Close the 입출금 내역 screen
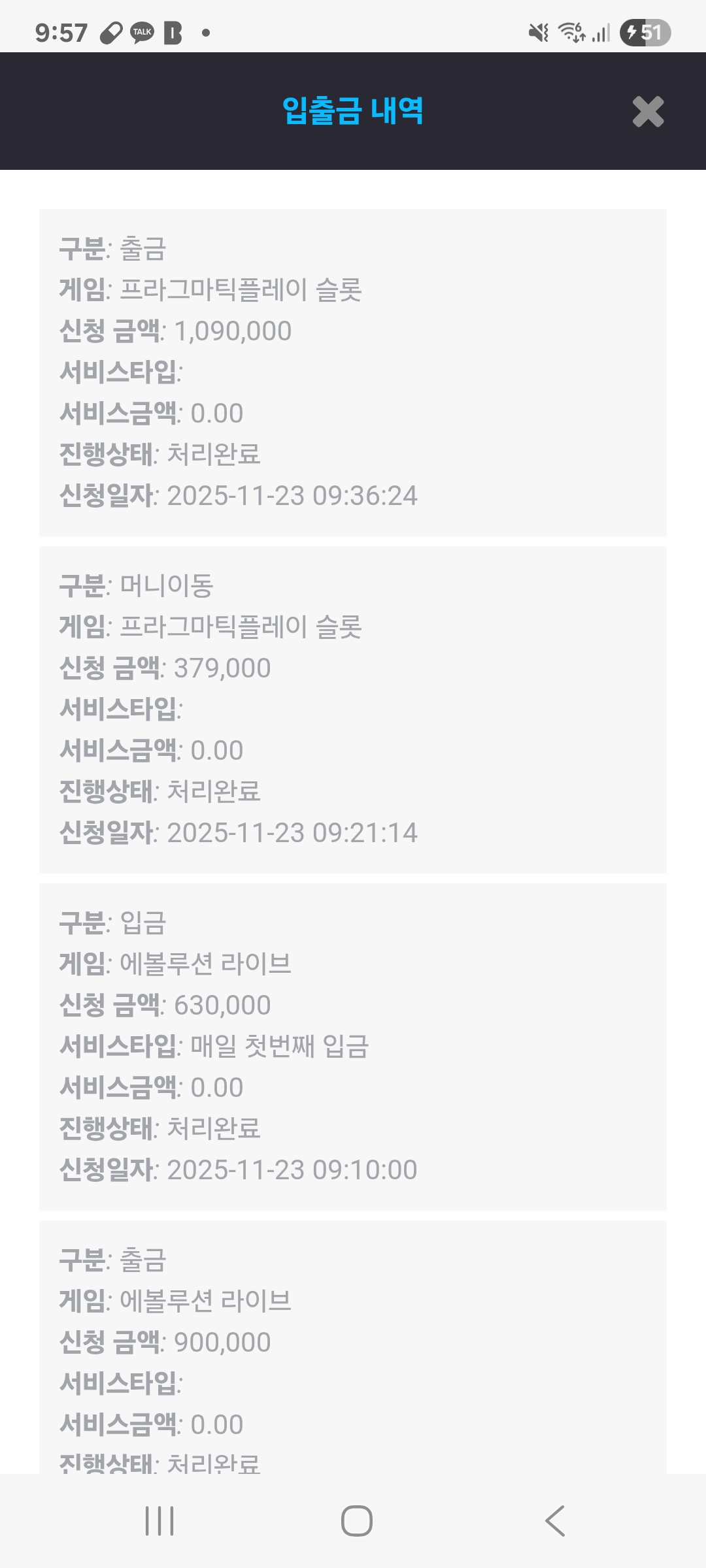 pos(648,111)
